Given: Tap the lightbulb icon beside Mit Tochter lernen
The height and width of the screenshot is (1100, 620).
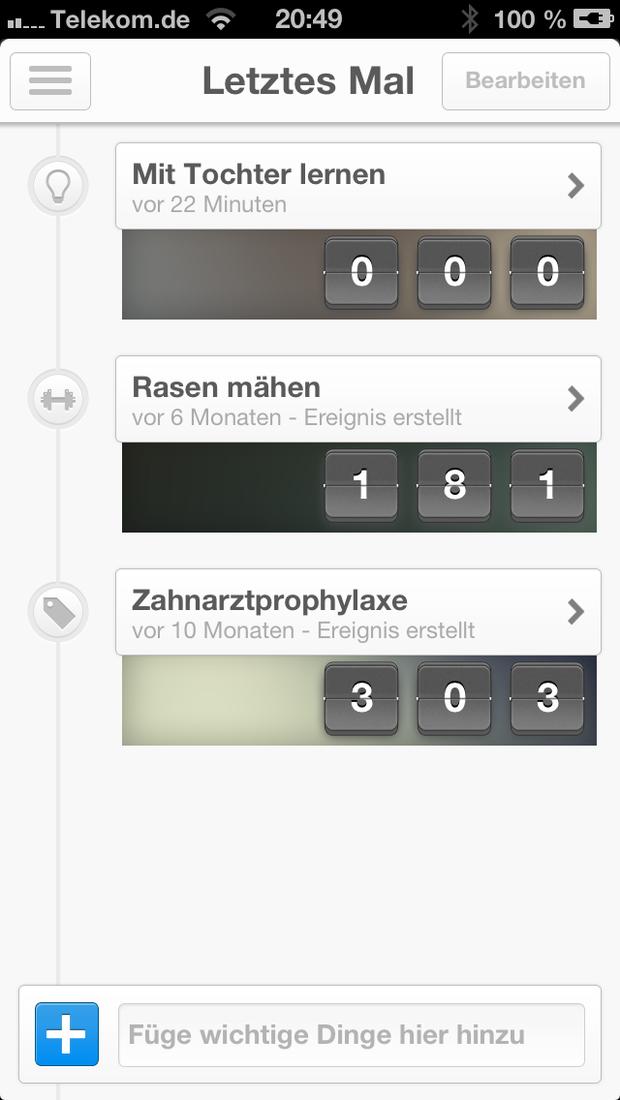Looking at the screenshot, I should pos(58,186).
